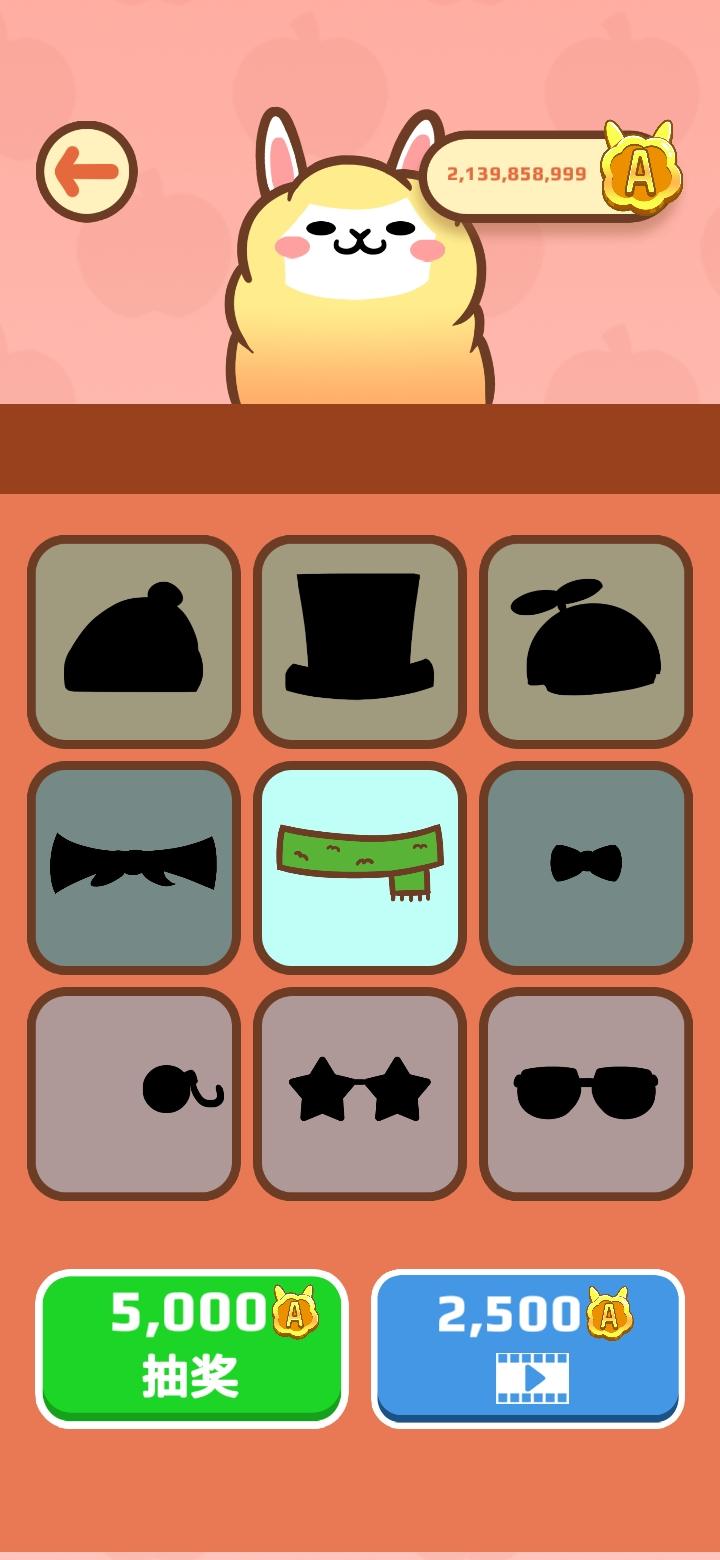720x1560 pixels.
Task: Tap the 5,000 coin 抽奖 lottery button
Action: [192, 1348]
